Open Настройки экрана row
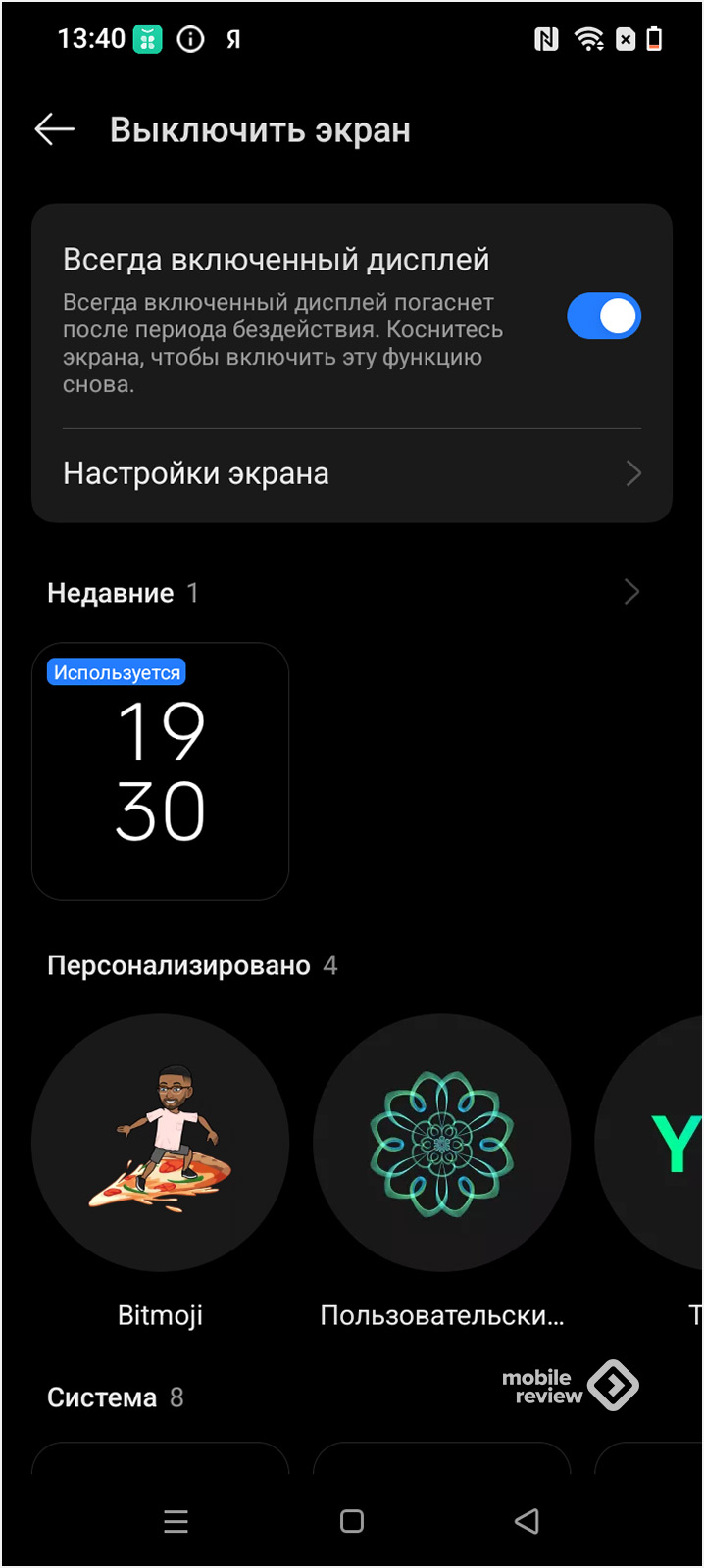Viewport: 704px width, 1568px height. (x=351, y=474)
